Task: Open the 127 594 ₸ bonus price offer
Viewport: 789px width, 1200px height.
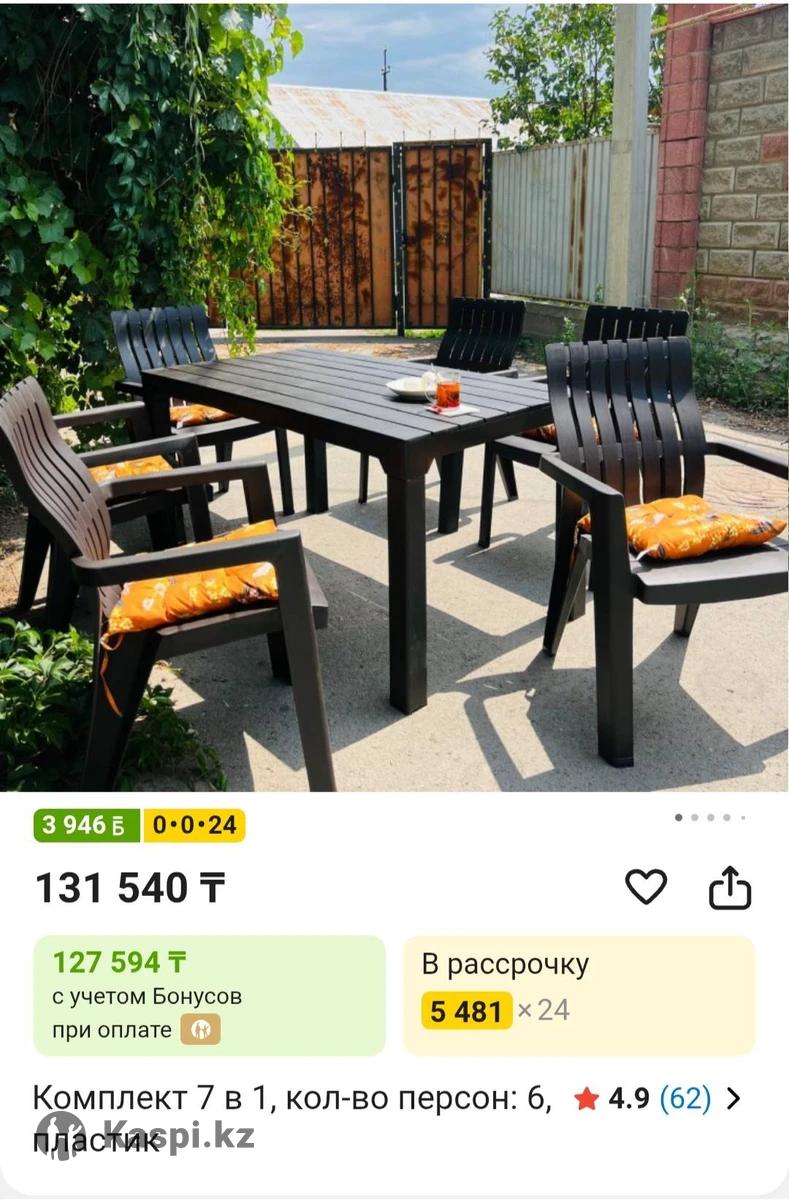Action: 209,995
